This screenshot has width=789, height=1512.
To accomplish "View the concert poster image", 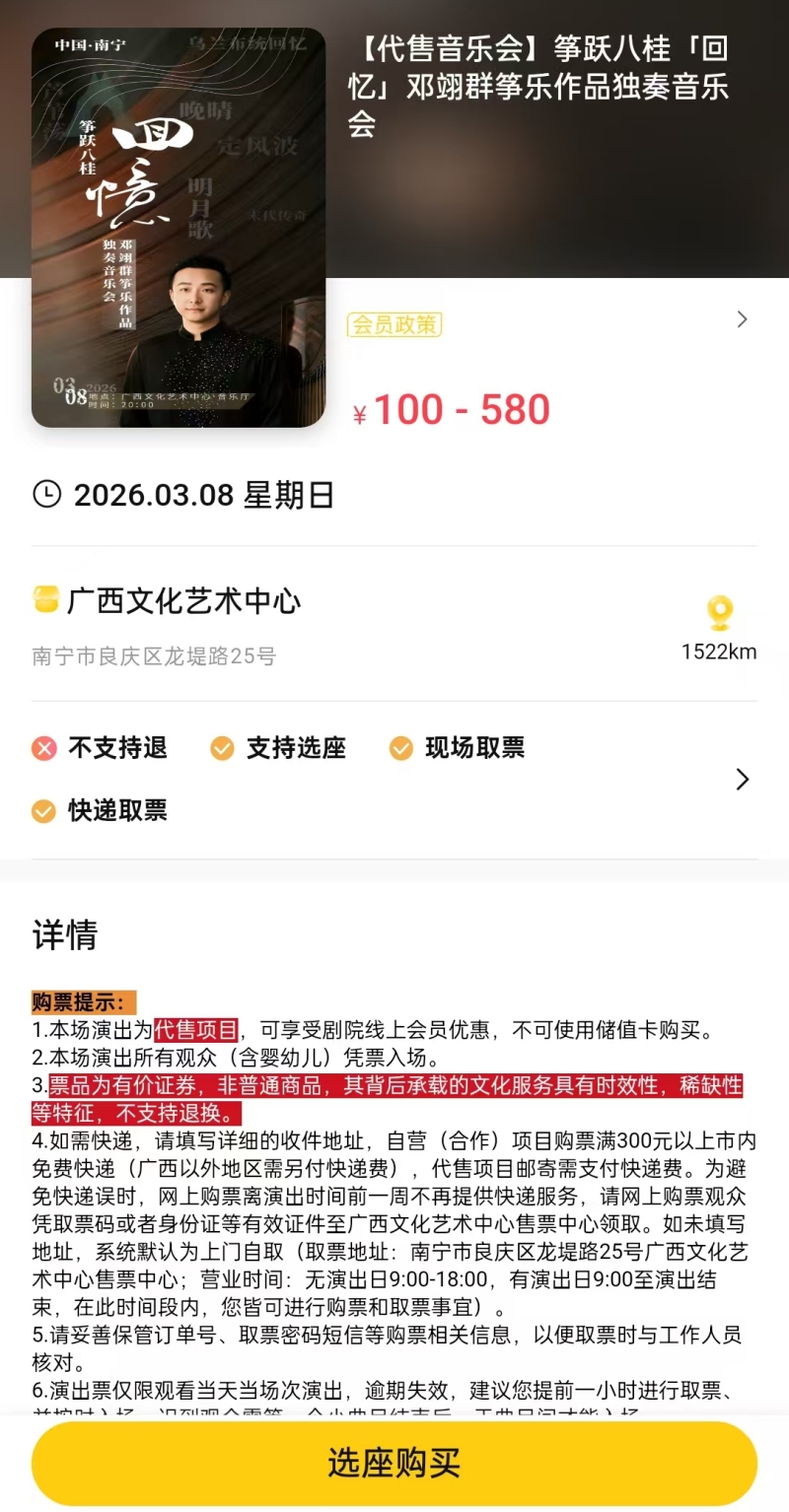I will tap(179, 228).
